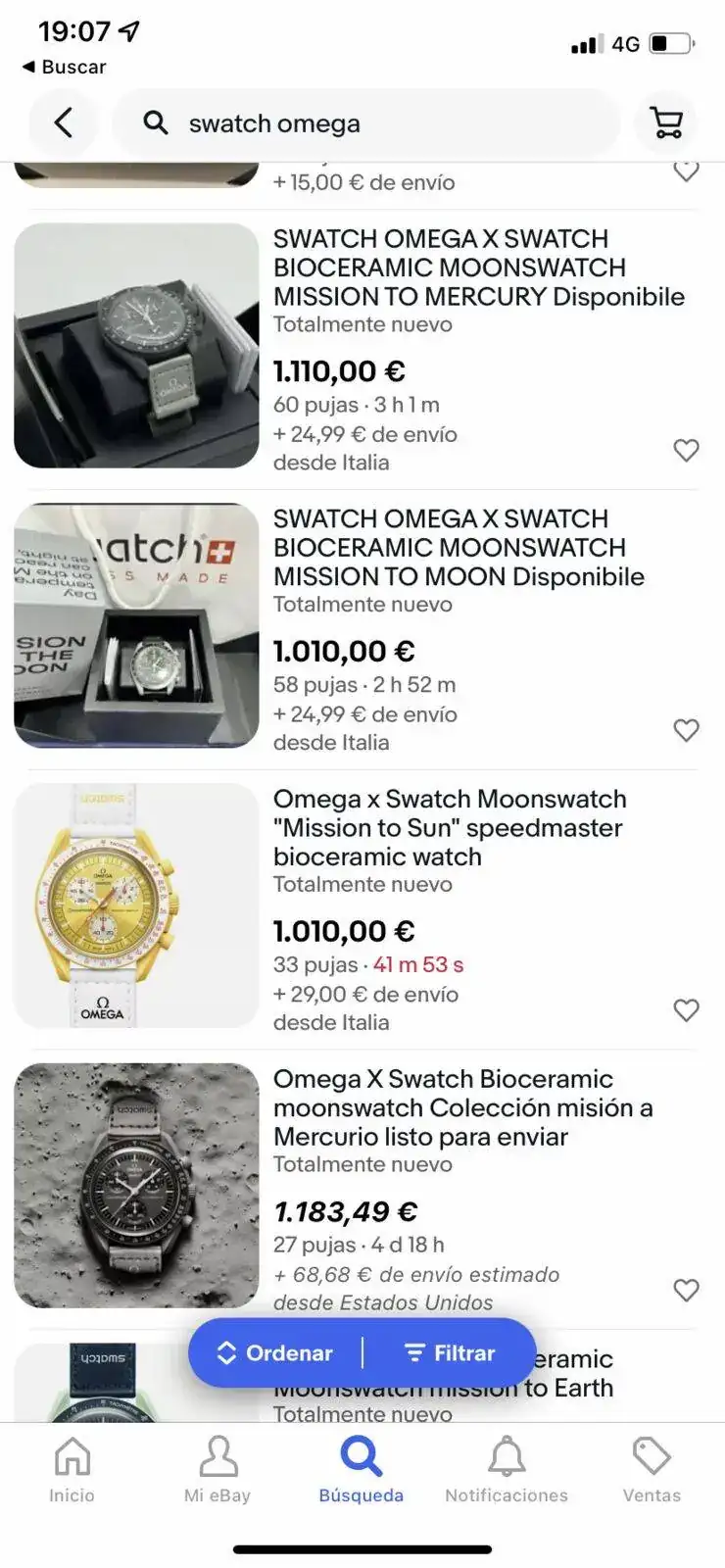Open the Mission to Mercury Disponibile listing
725x1568 pixels.
(478, 268)
